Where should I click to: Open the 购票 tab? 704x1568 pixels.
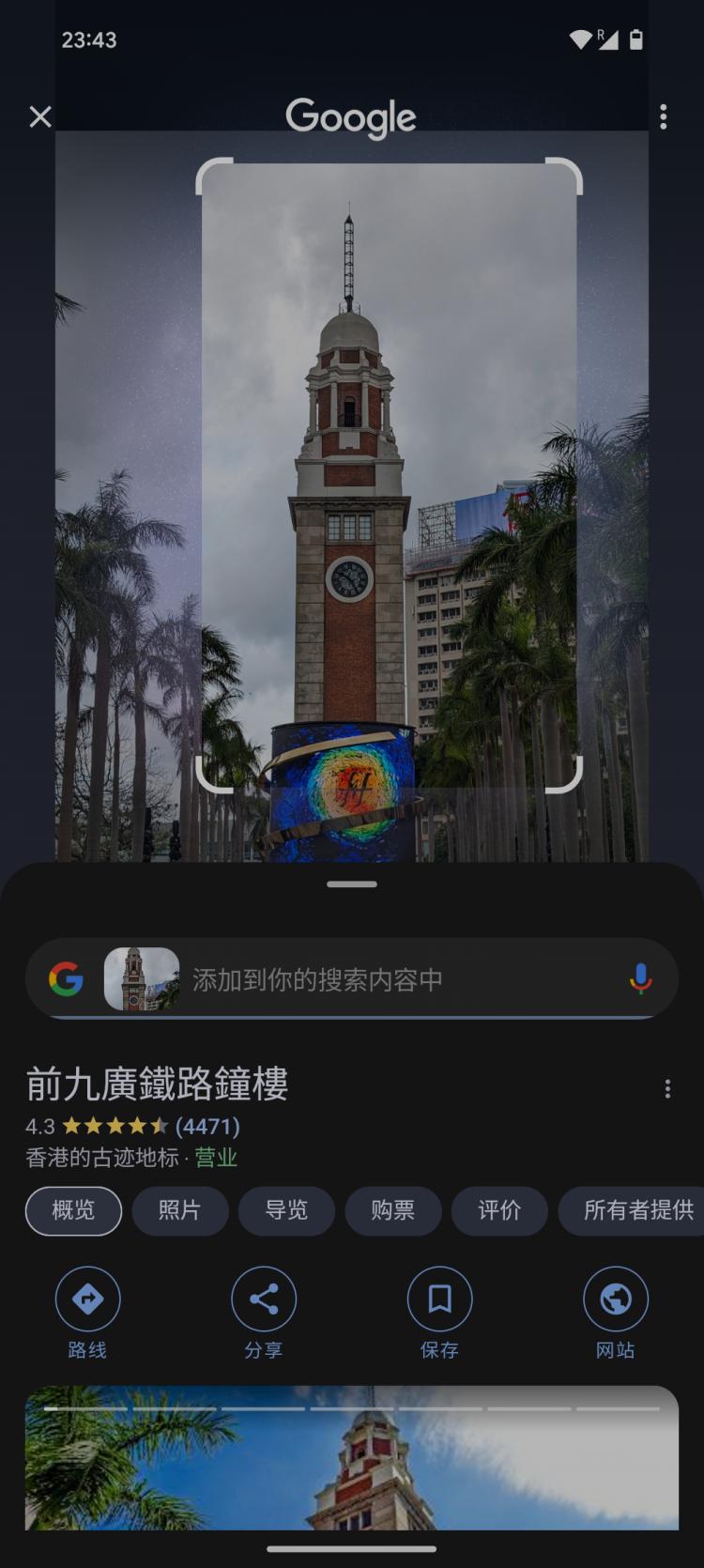pyautogui.click(x=392, y=1210)
